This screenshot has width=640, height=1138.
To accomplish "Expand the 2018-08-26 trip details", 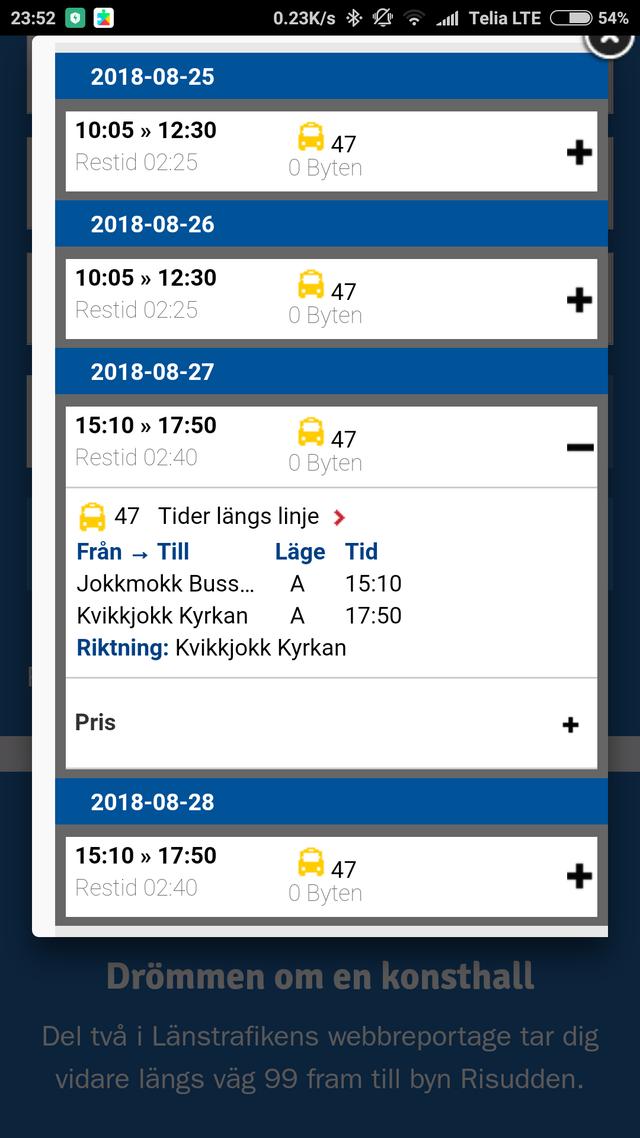I will click(579, 300).
